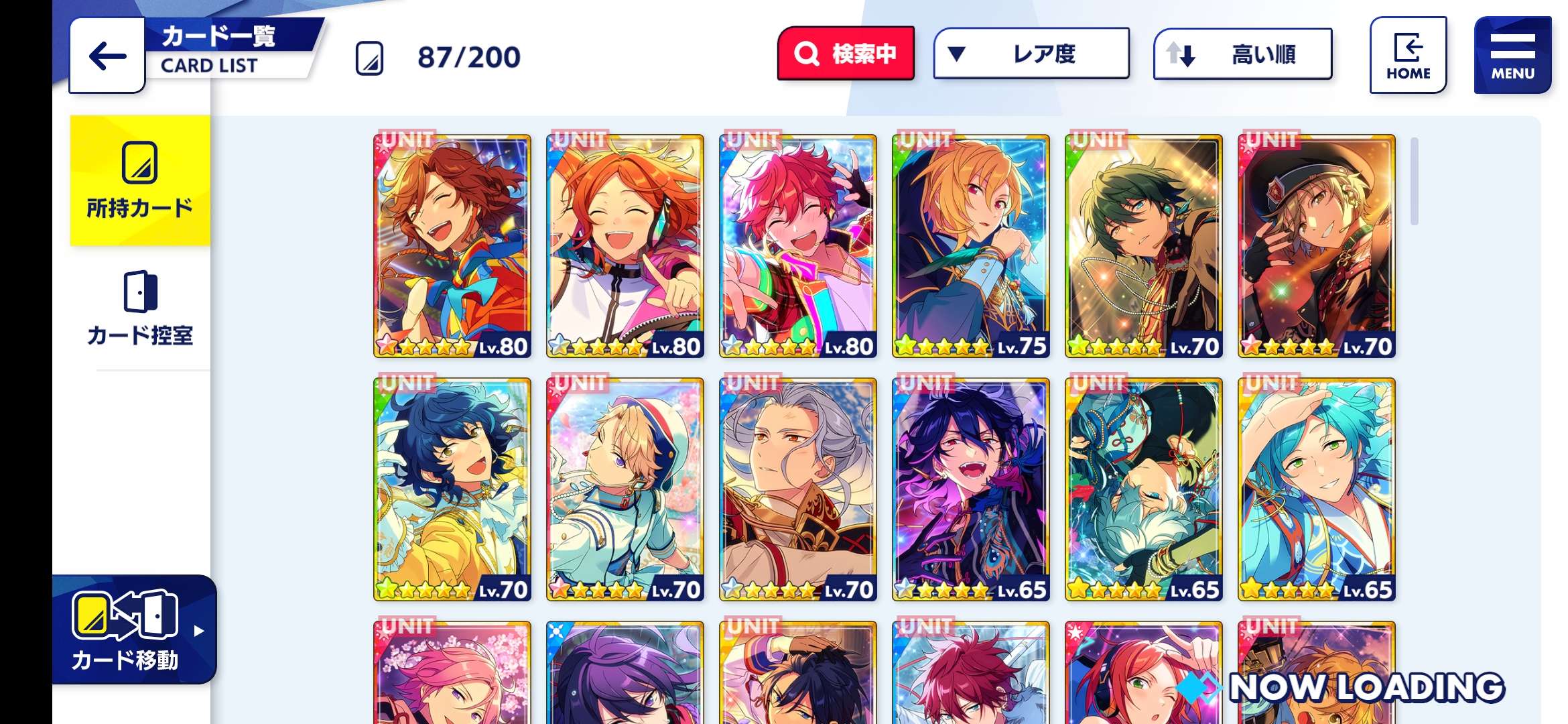
Task: Return to the HOME screen
Action: 1408,56
